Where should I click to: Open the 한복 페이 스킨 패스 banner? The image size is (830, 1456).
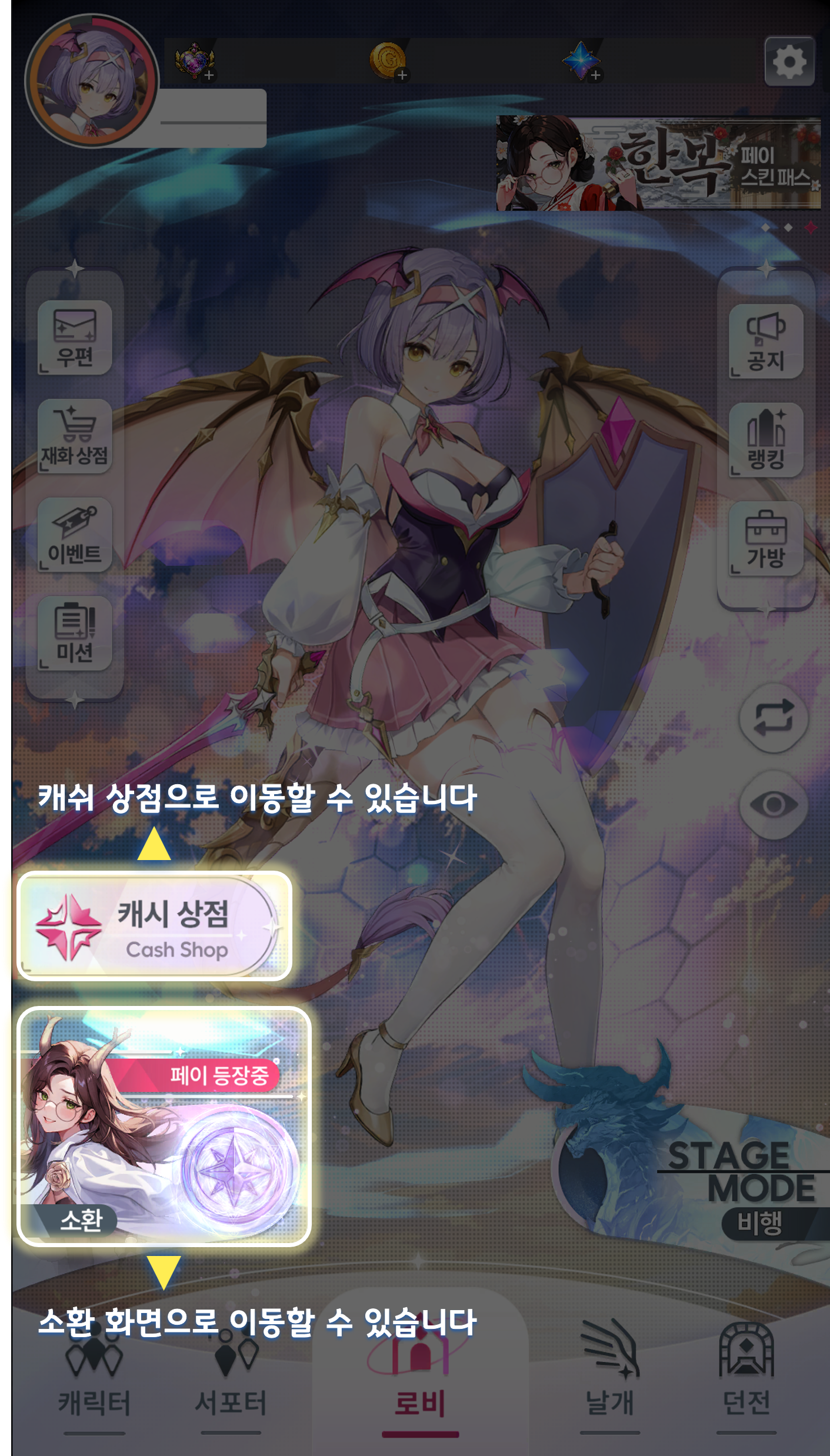[658, 164]
